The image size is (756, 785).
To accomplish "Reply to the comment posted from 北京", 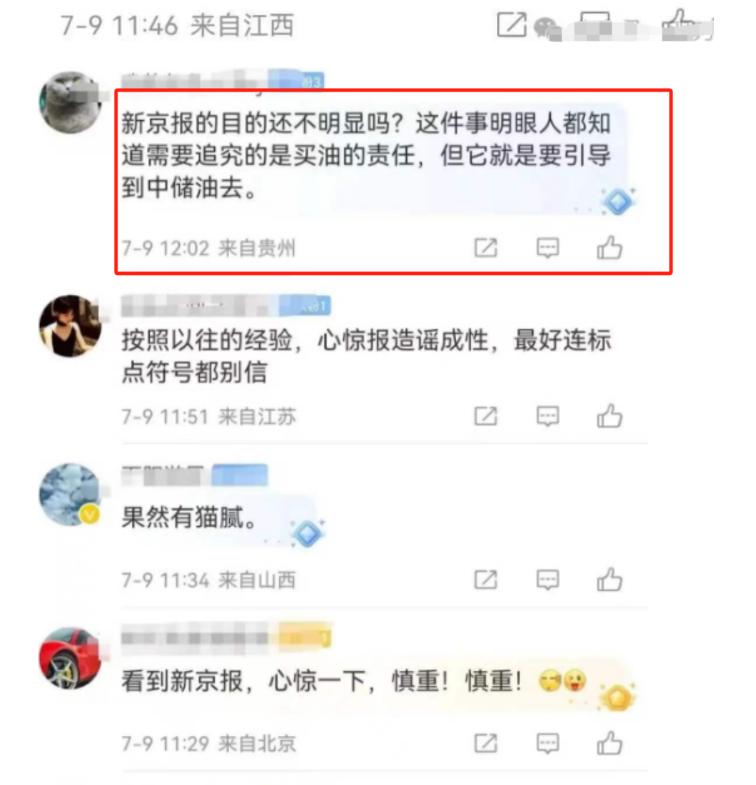I will pyautogui.click(x=547, y=743).
